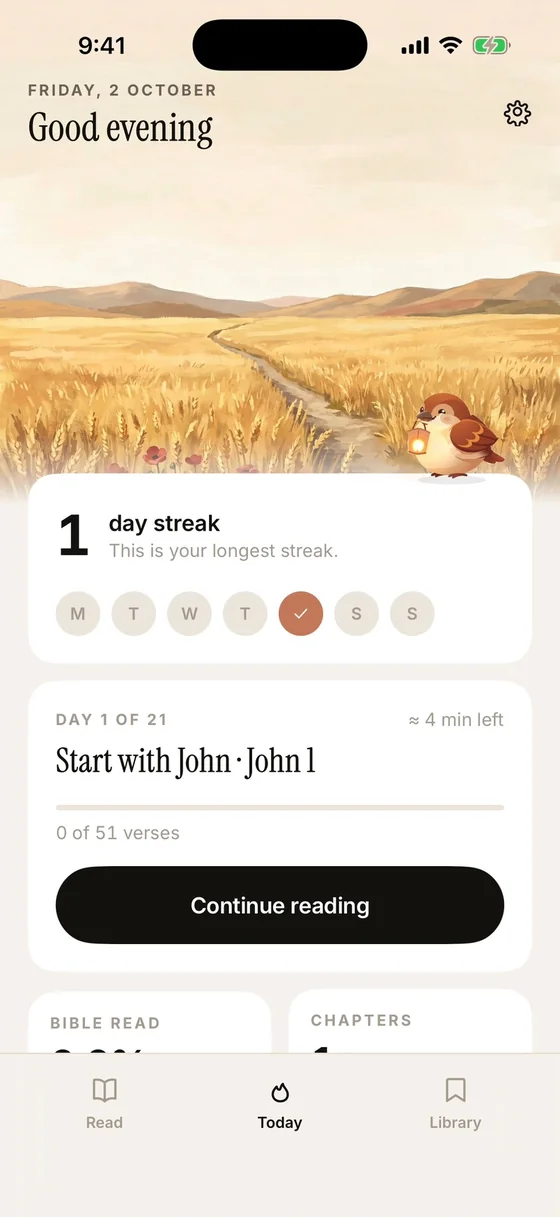Open the Start with John plan card
560x1217 pixels.
point(280,826)
